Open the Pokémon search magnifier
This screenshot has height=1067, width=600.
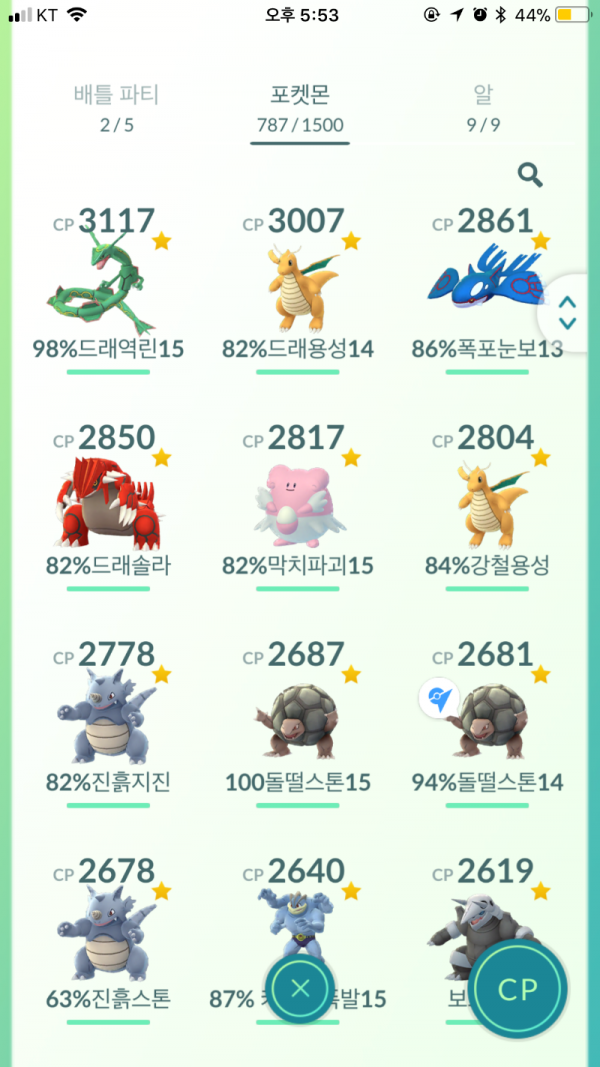click(x=530, y=174)
